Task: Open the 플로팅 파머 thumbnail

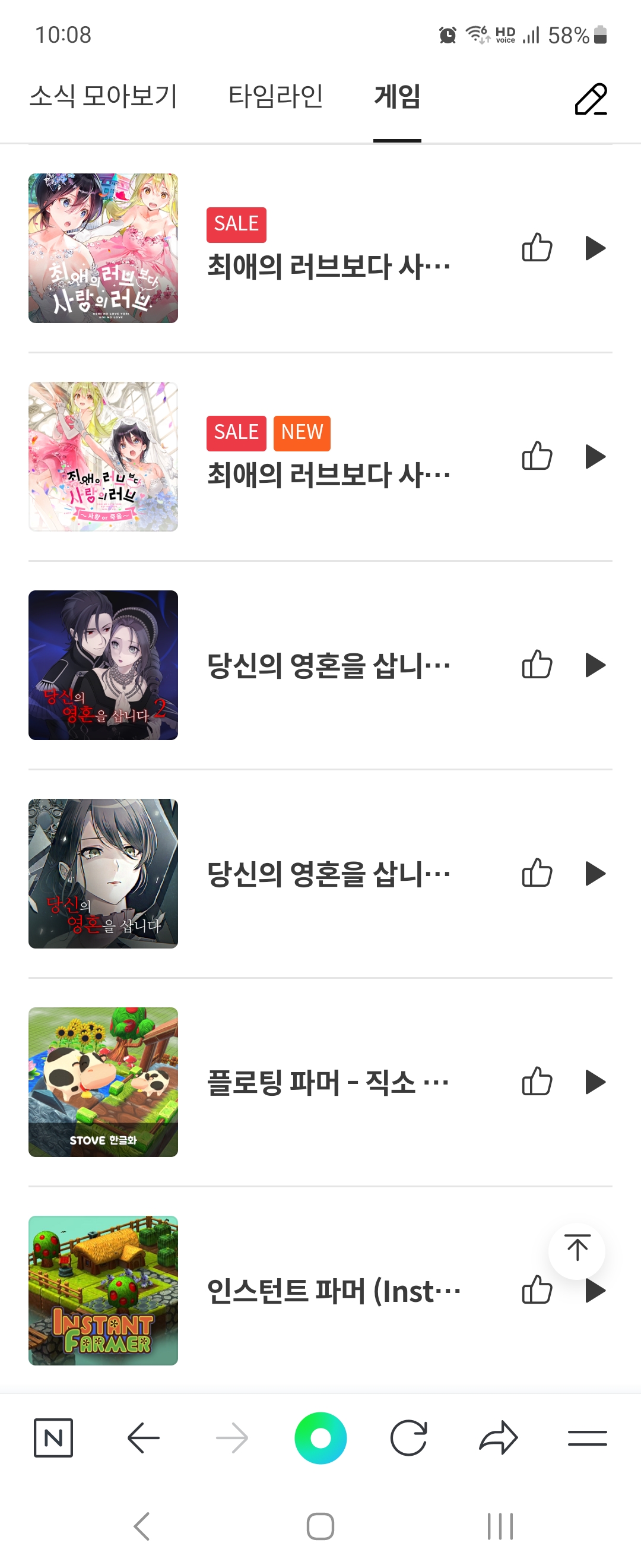Action: pos(103,1082)
